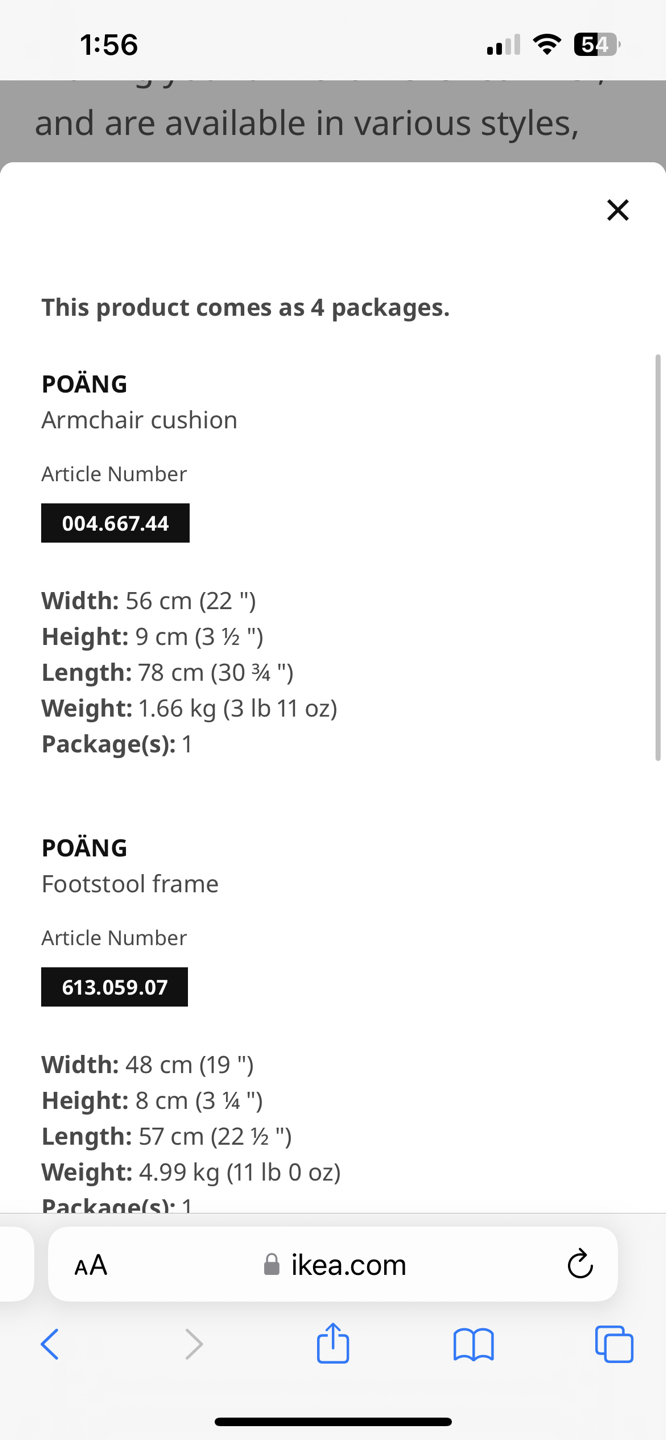Screen dimensions: 666x1440
Task: Show all open tabs
Action: [614, 1344]
